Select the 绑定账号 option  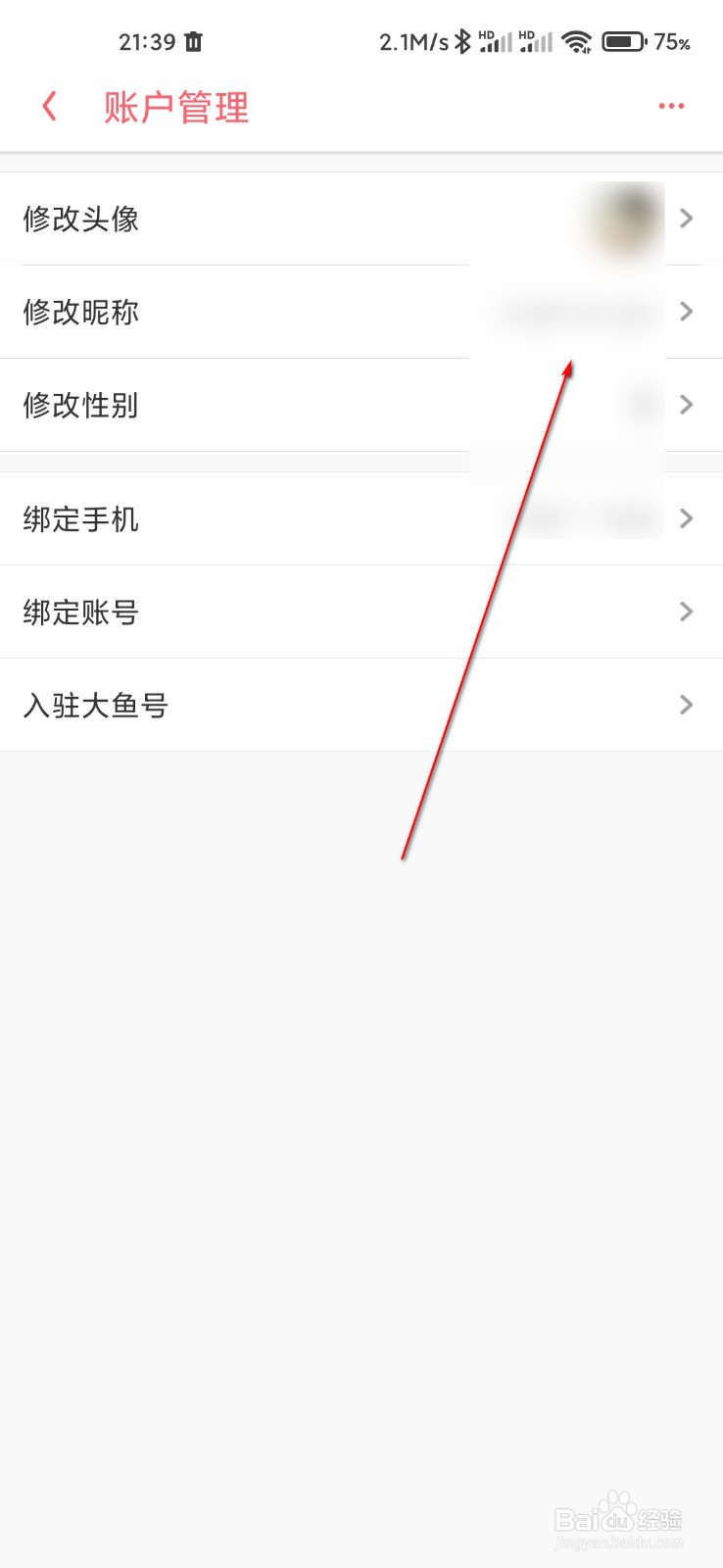(x=79, y=611)
